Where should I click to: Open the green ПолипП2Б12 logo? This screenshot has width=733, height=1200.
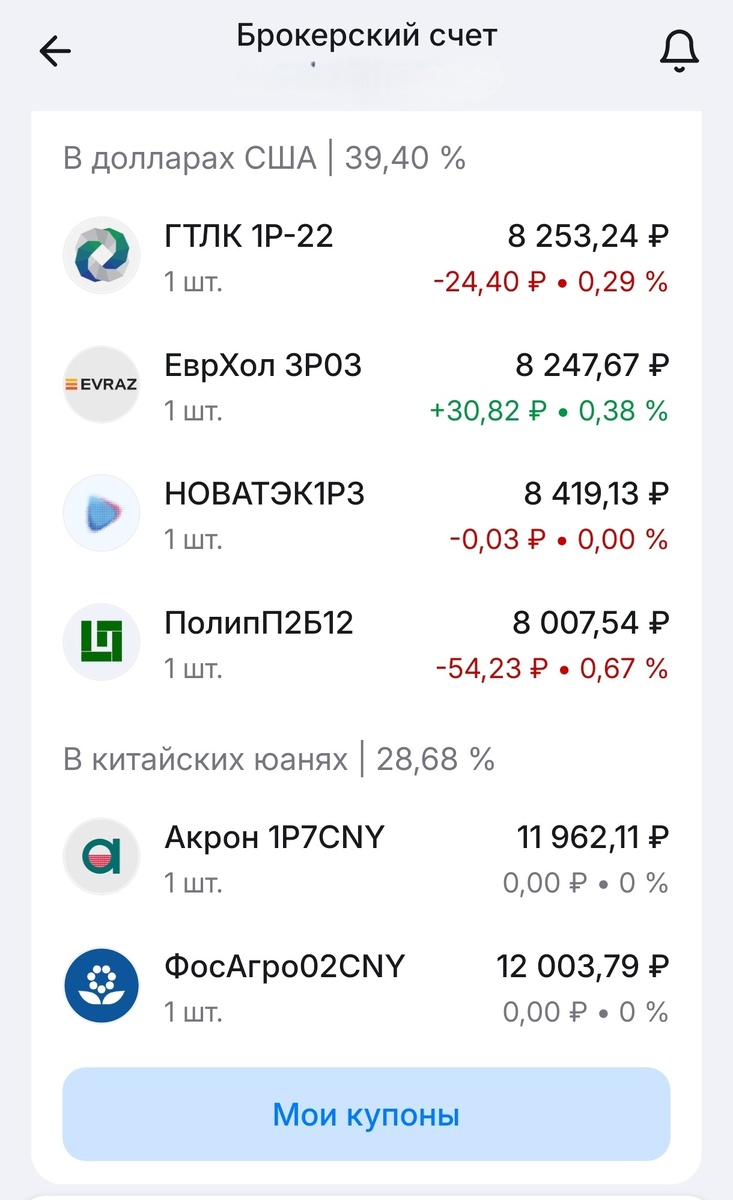[100, 641]
